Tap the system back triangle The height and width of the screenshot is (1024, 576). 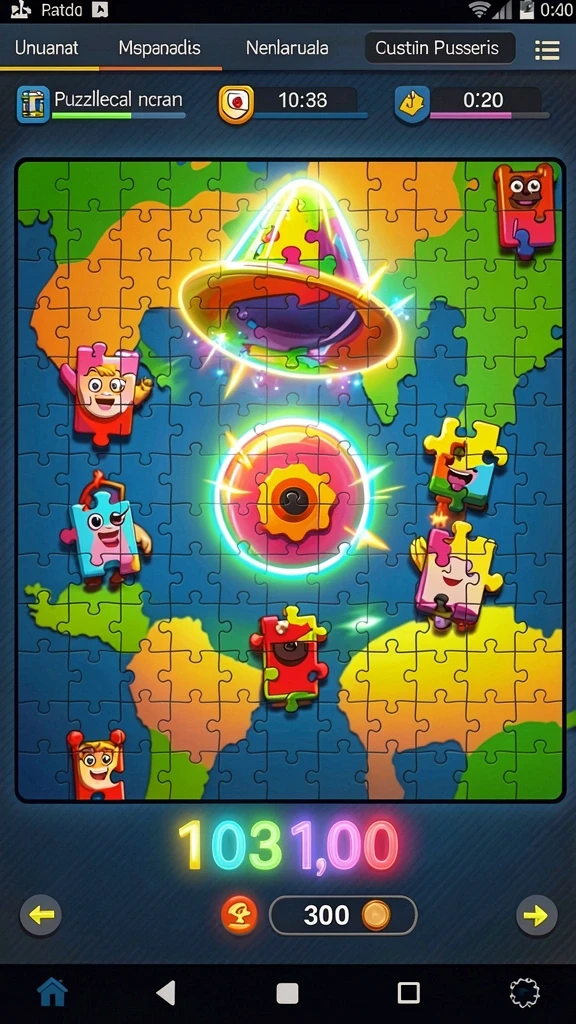coord(167,993)
